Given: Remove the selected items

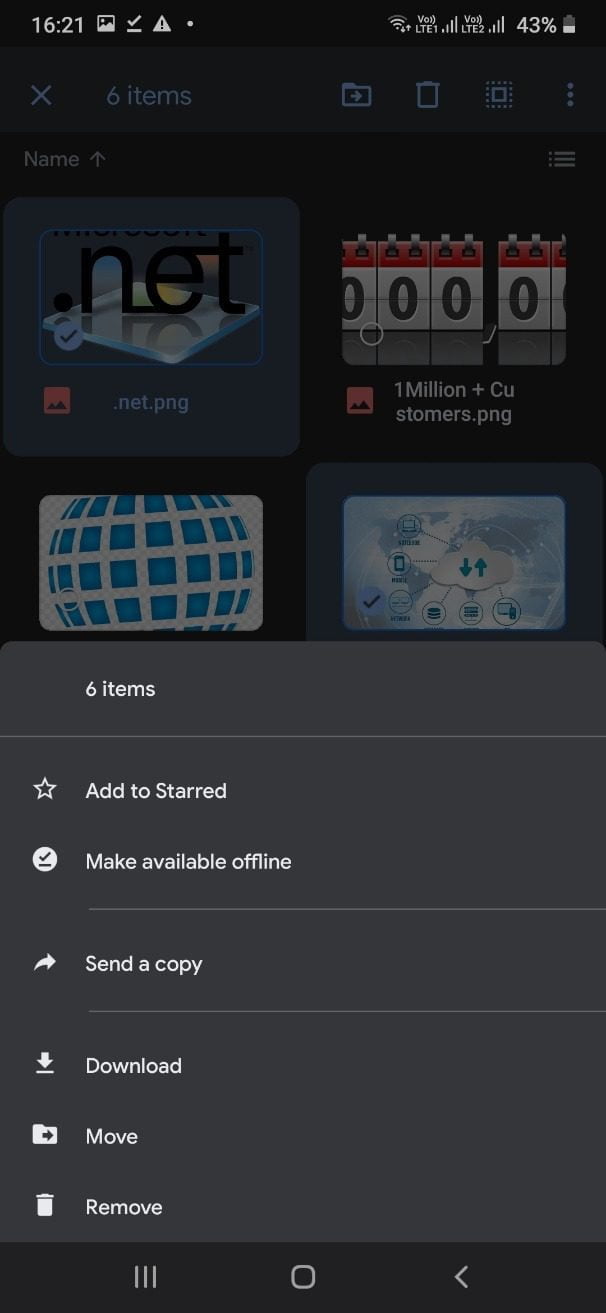Looking at the screenshot, I should tap(303, 1207).
